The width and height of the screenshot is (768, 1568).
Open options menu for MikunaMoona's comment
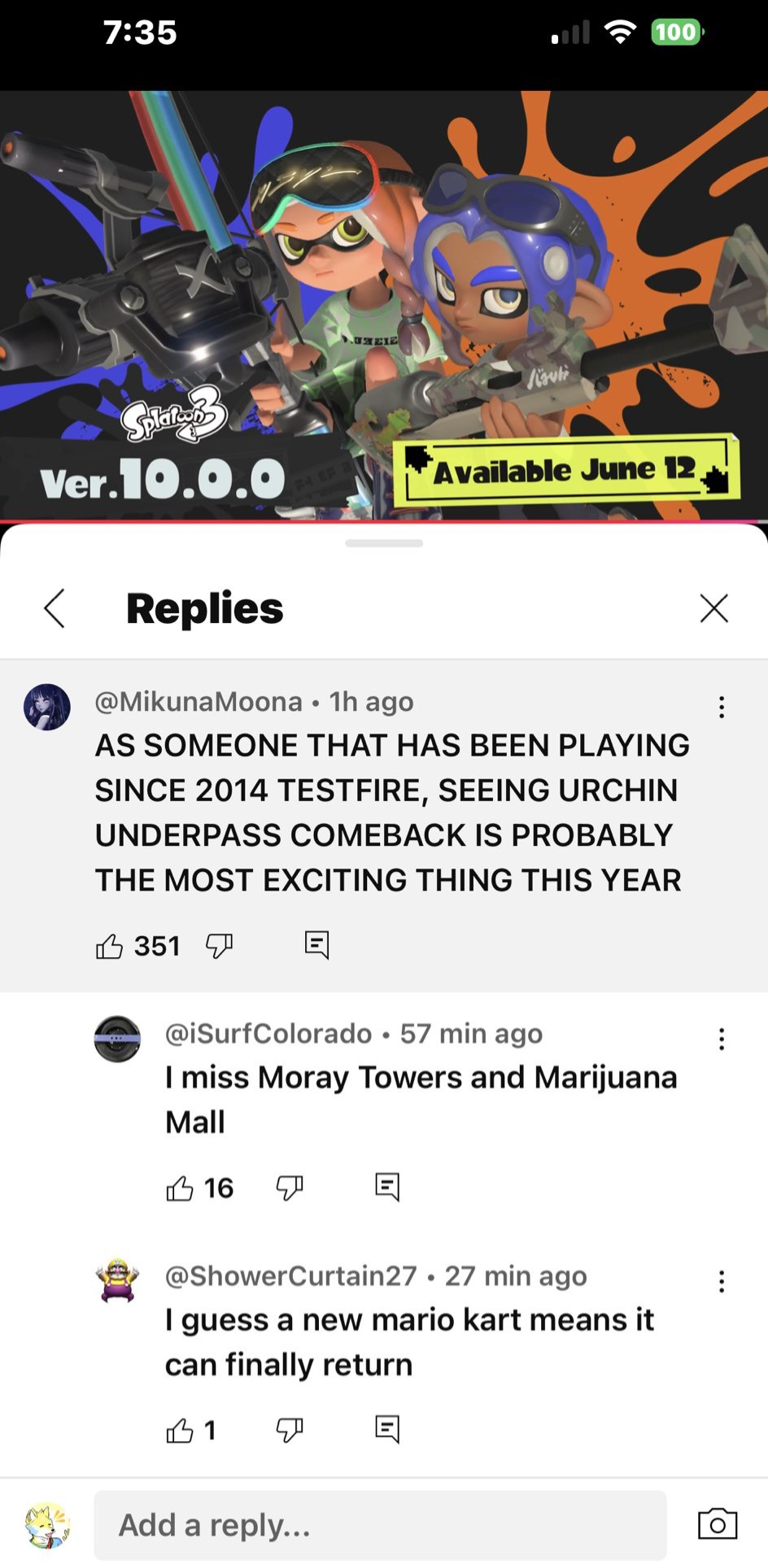pos(721,707)
